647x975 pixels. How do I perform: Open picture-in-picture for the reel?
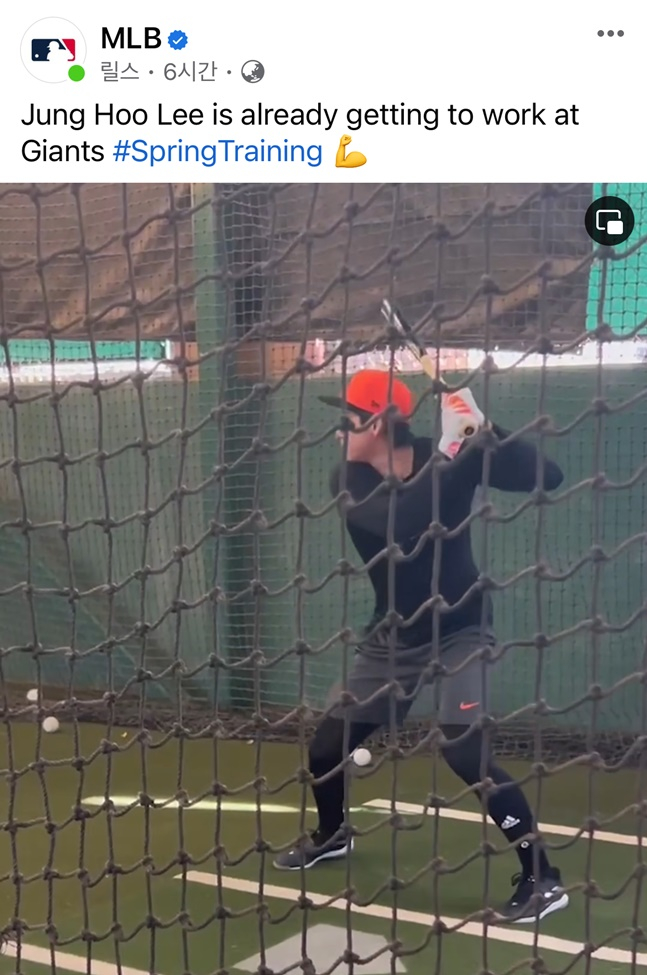tap(609, 222)
